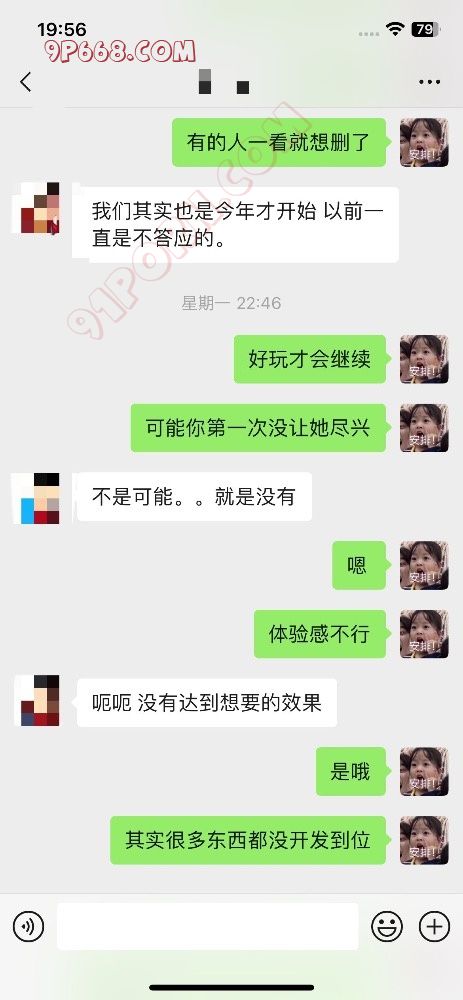Open the plus attachments menu
The width and height of the screenshot is (463, 1000).
434,926
